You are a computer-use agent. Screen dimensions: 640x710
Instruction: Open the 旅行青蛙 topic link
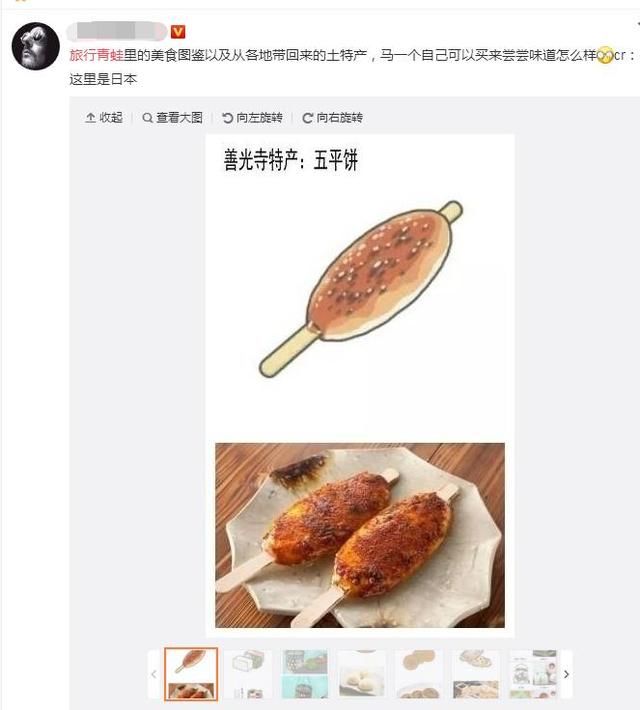pos(96,58)
